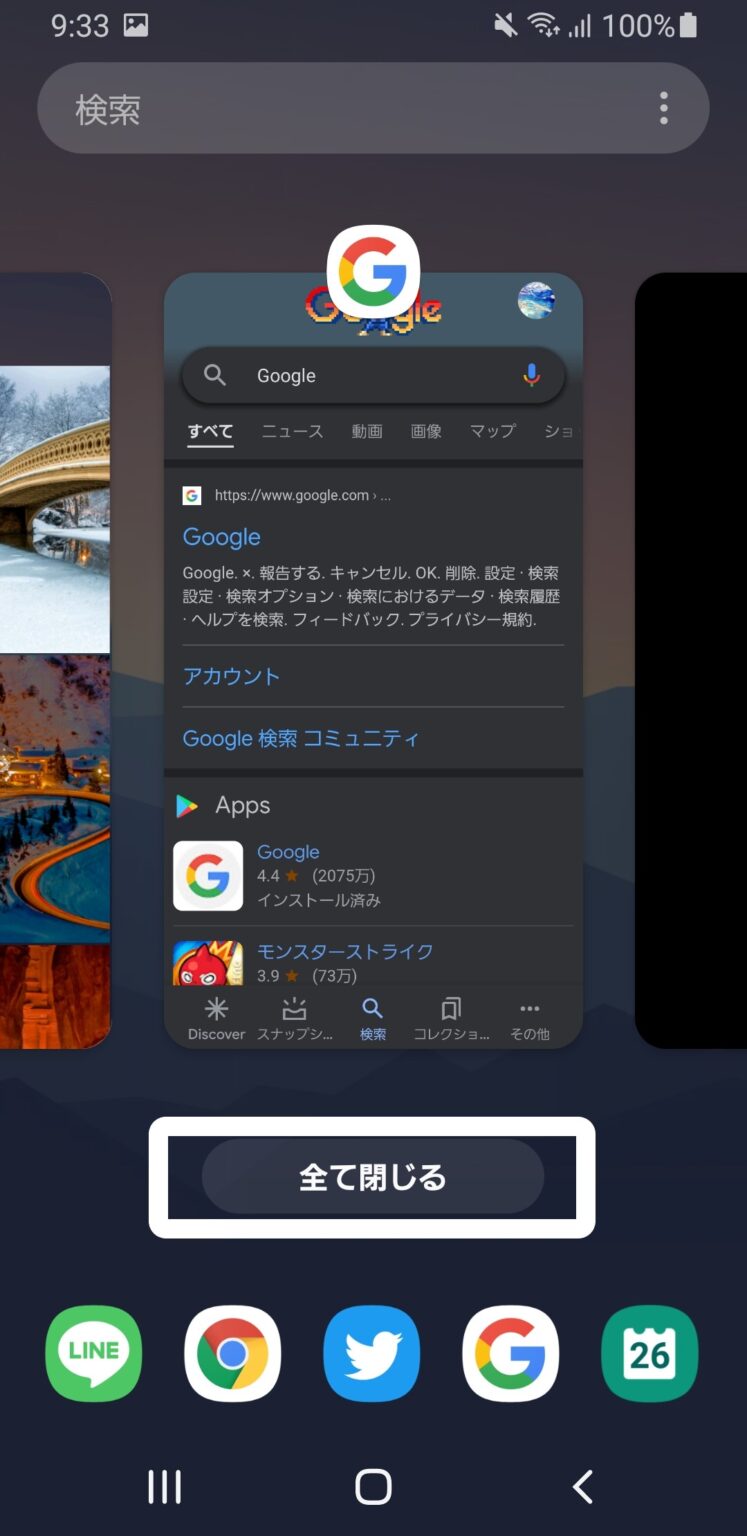
Task: Go to the home screen
Action: (373, 1487)
